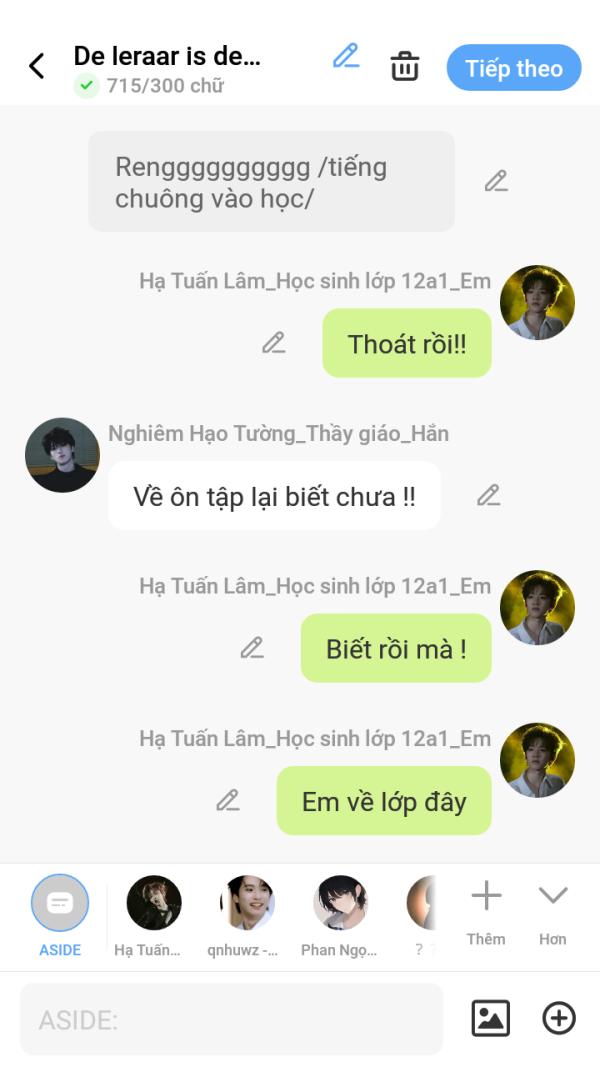This screenshot has height=1067, width=600.
Task: Expand more options with Hơn chevron
Action: click(x=552, y=908)
